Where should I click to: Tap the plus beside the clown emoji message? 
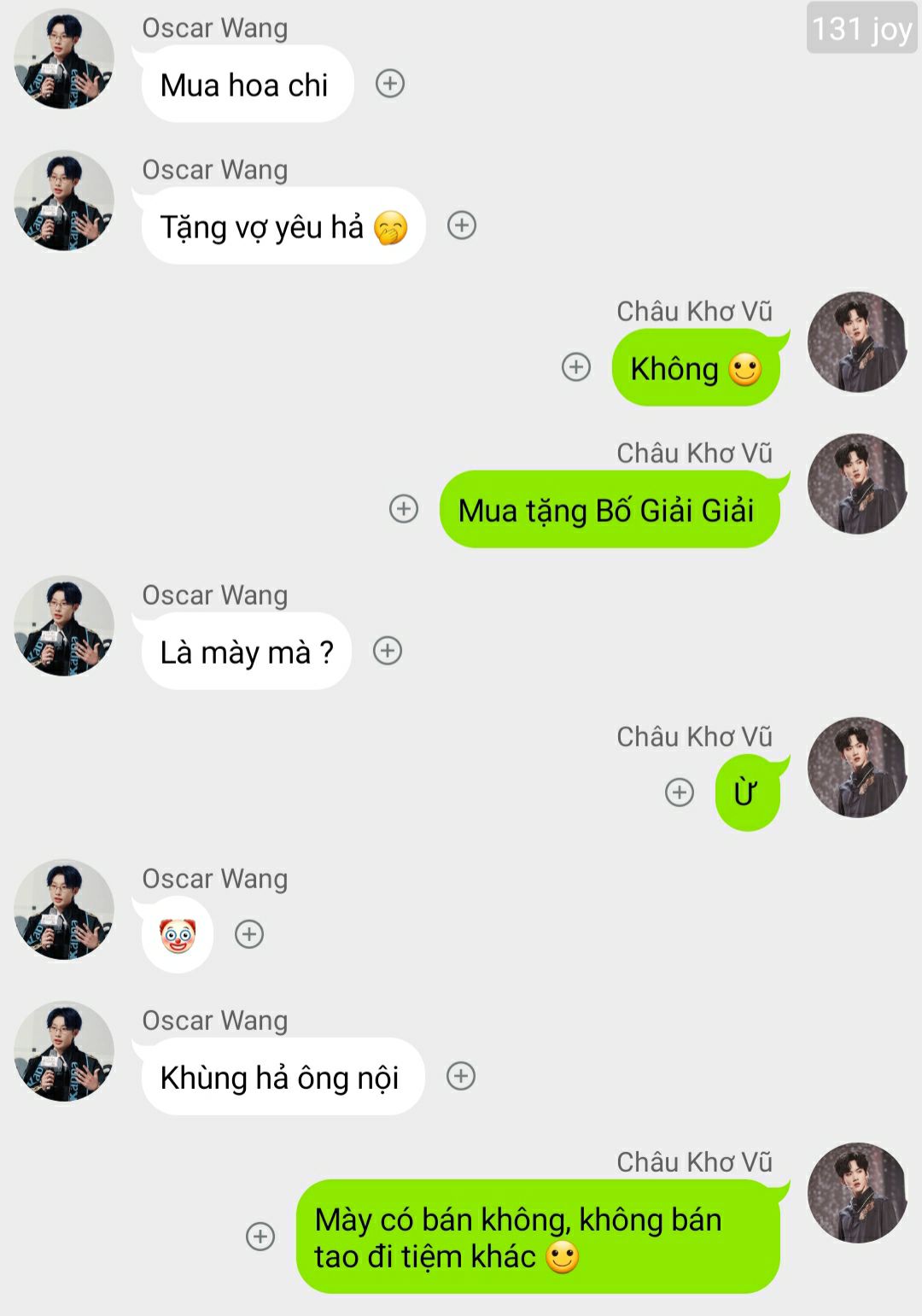coord(249,934)
